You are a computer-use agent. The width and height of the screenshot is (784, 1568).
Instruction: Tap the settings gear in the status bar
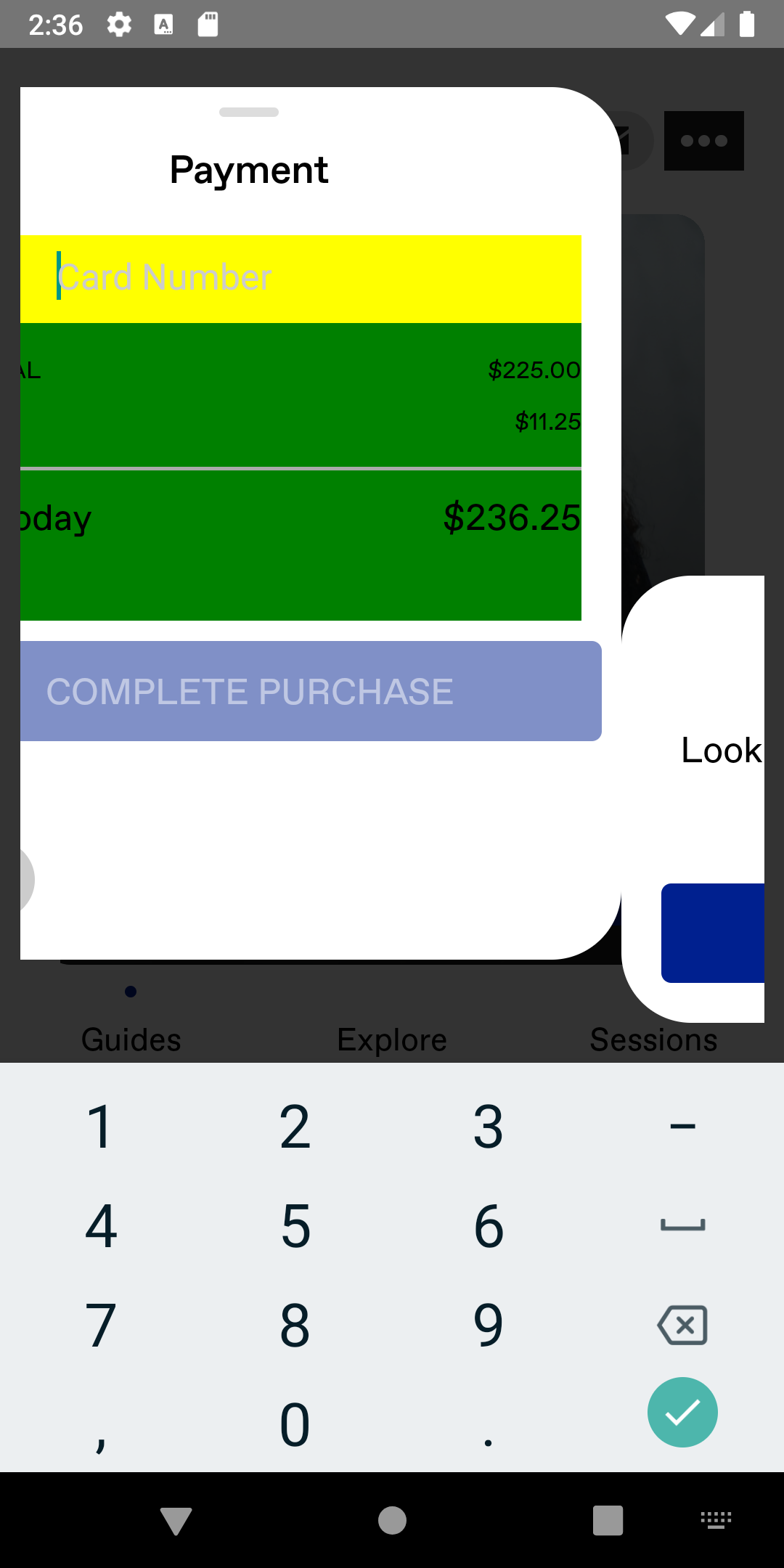118,24
